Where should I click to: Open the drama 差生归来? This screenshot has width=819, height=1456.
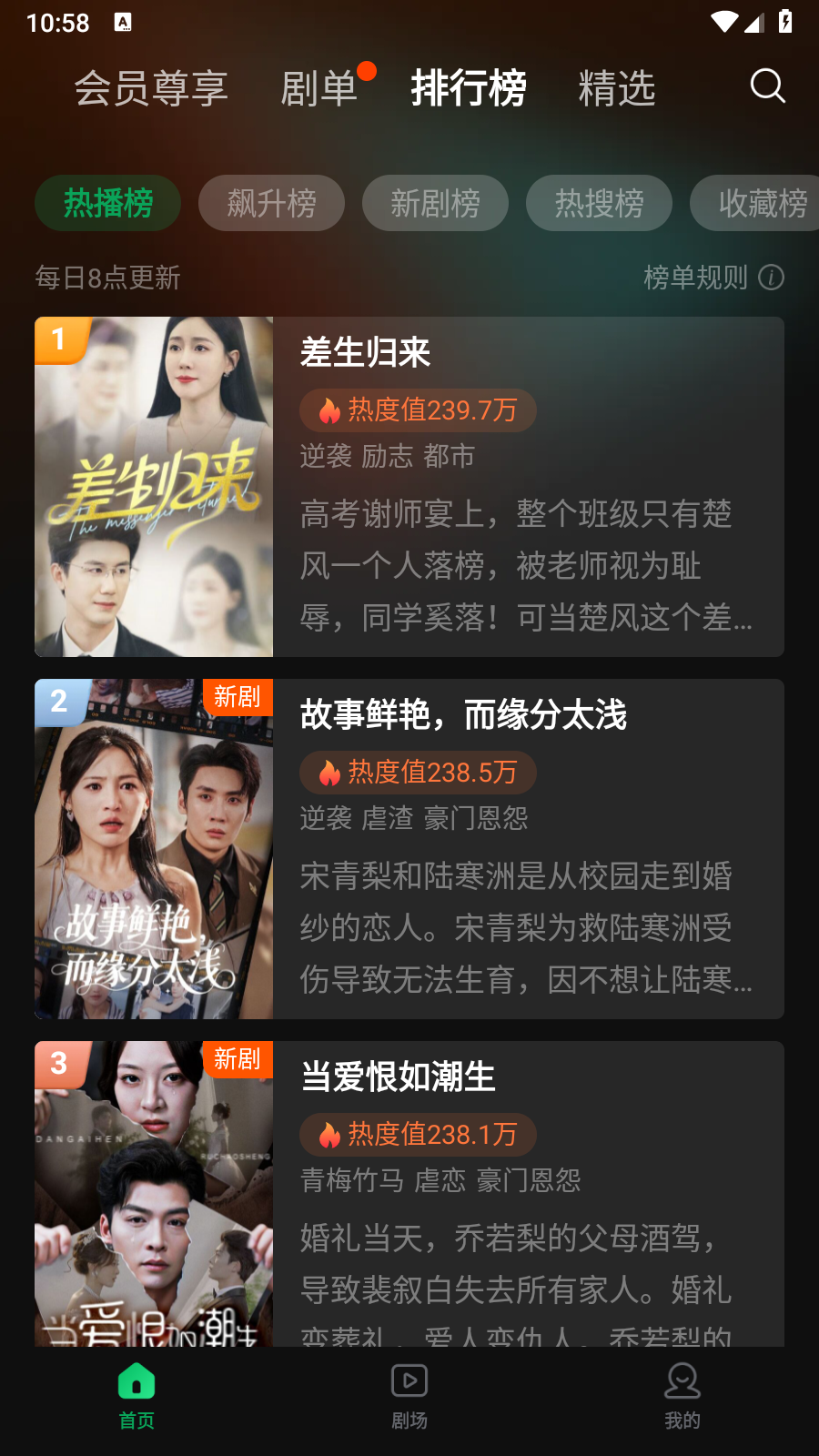click(409, 487)
